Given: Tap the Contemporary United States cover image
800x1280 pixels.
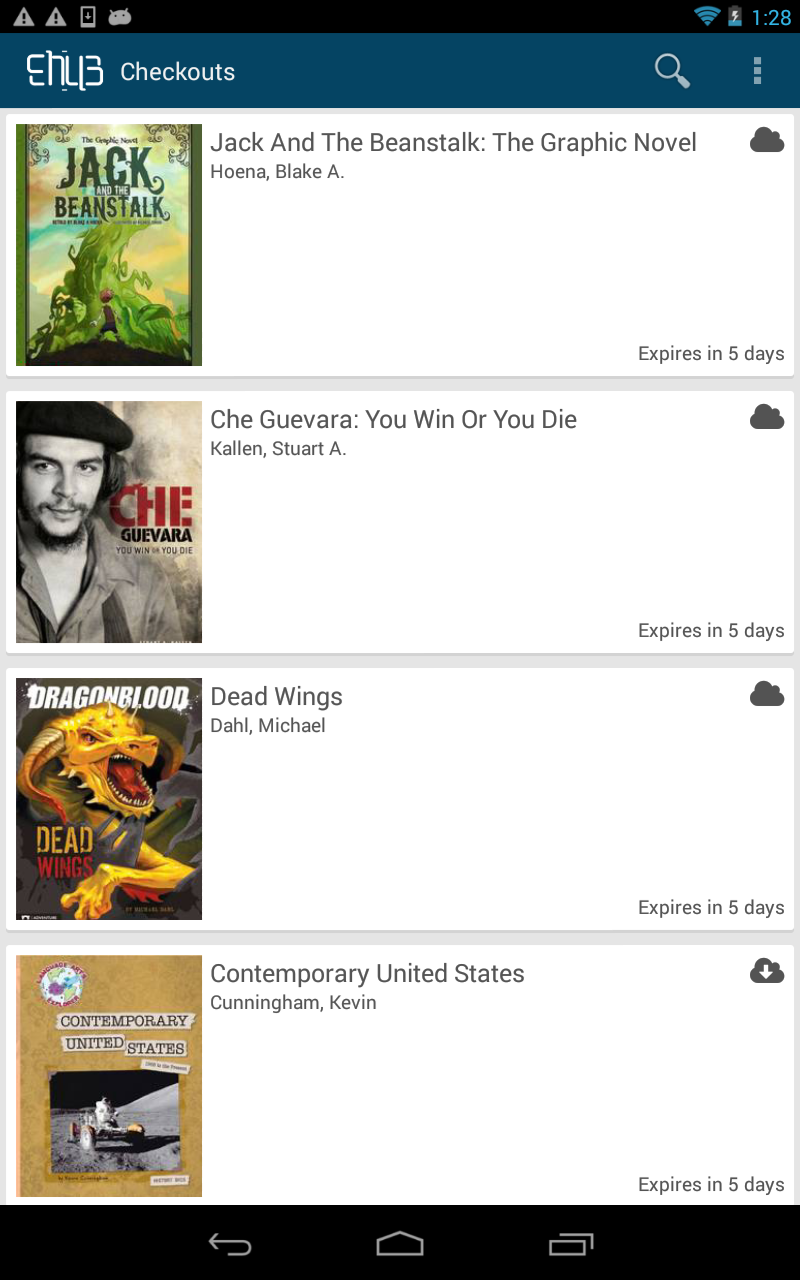Looking at the screenshot, I should click(x=108, y=1075).
